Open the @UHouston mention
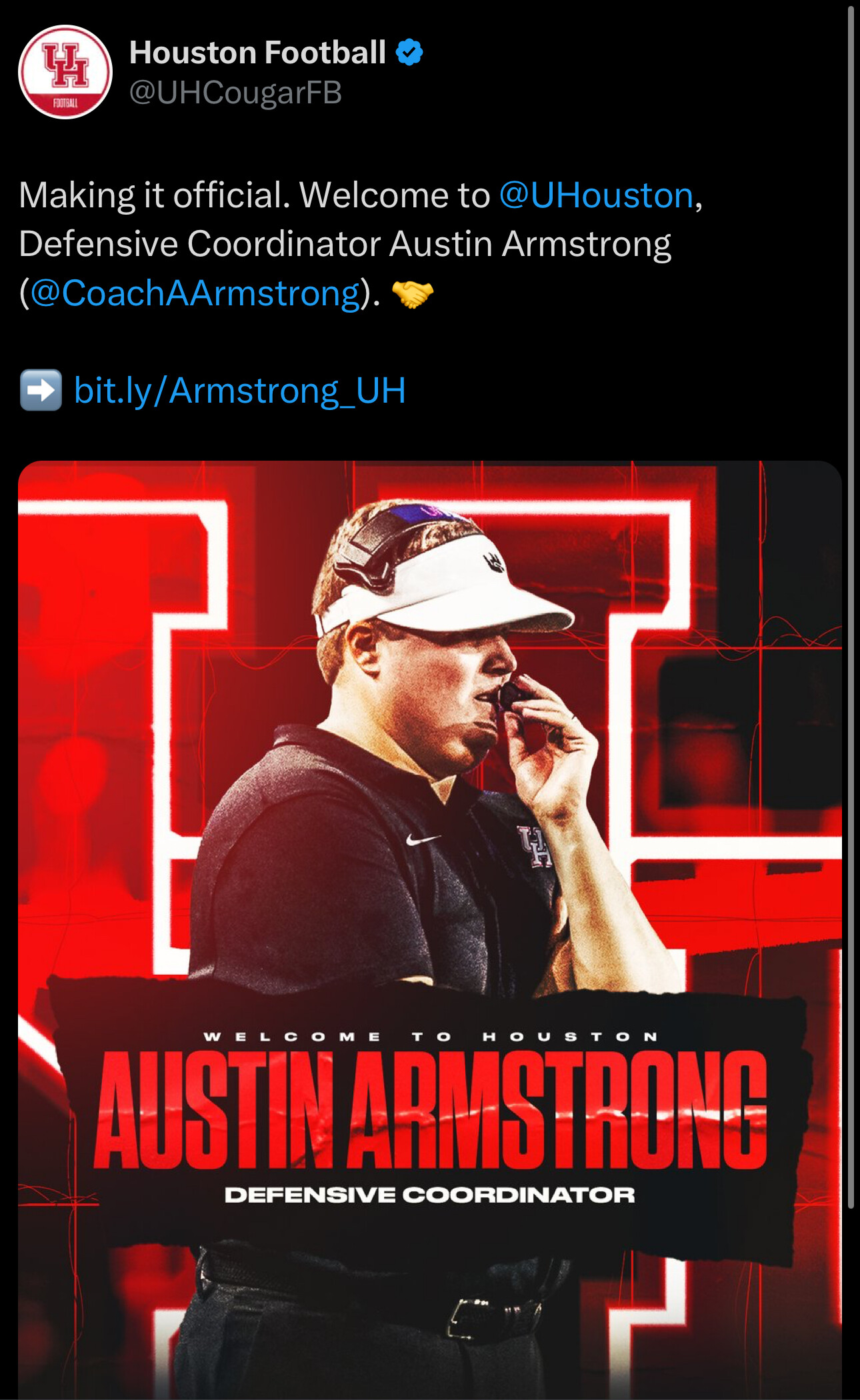The image size is (860, 1400). pos(597,195)
